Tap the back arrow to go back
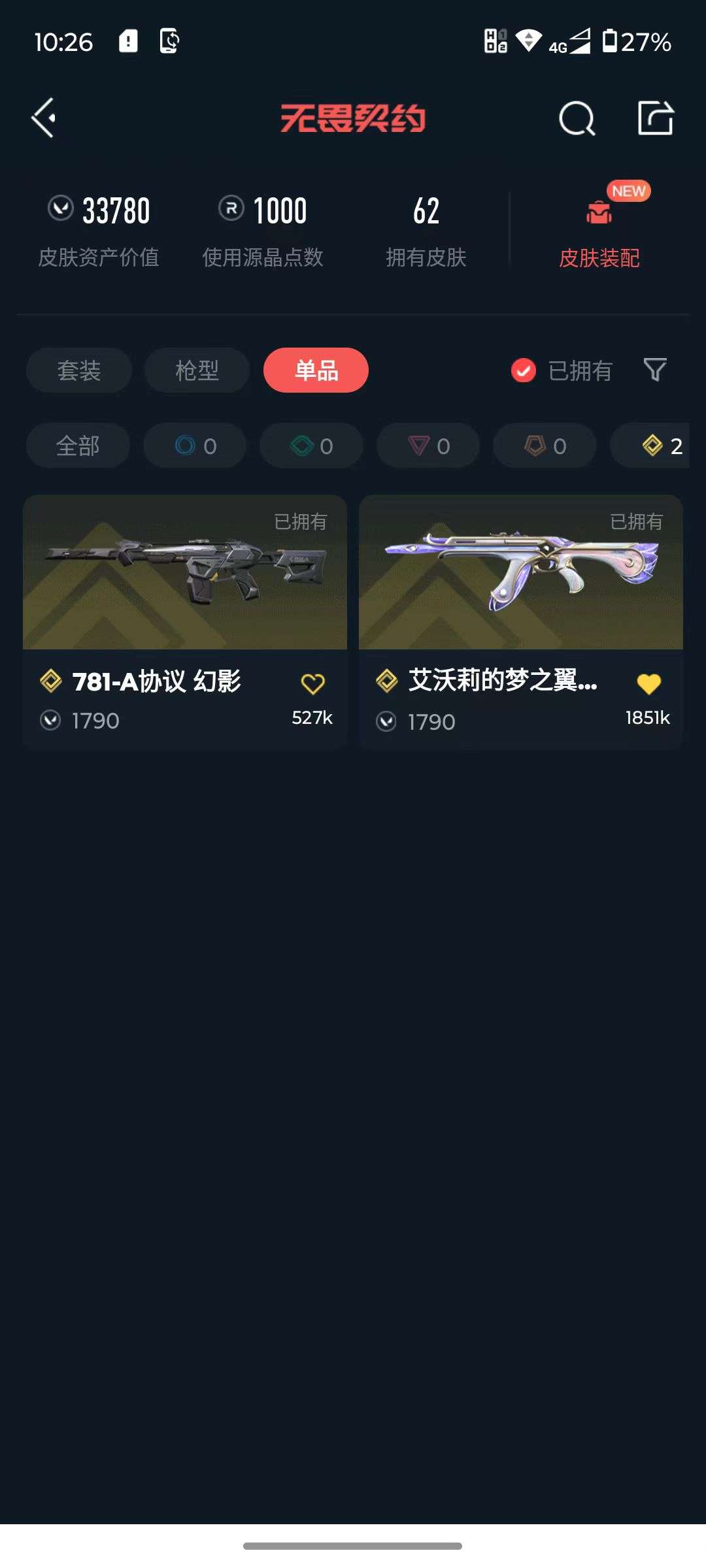This screenshot has height=1568, width=706. 43,118
